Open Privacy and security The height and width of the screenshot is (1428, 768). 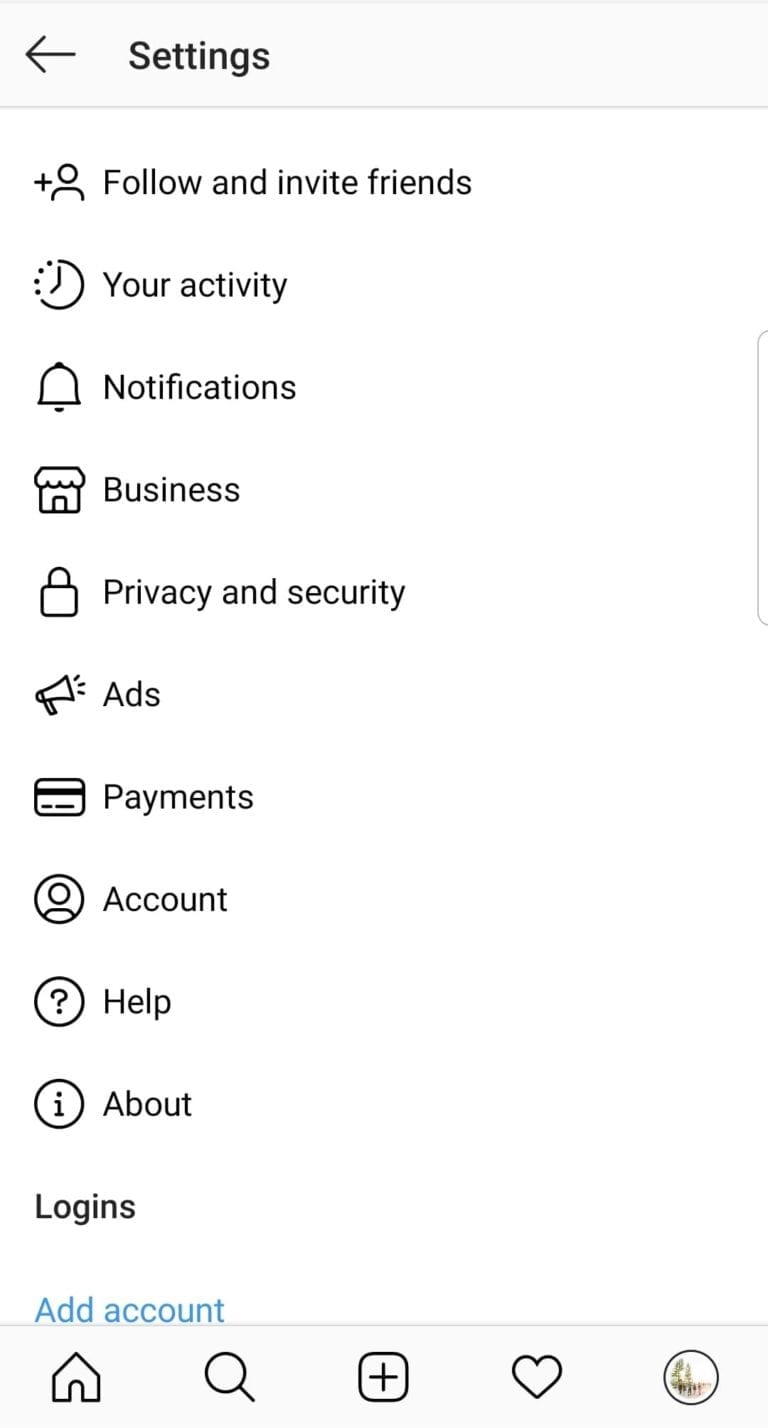(384, 593)
